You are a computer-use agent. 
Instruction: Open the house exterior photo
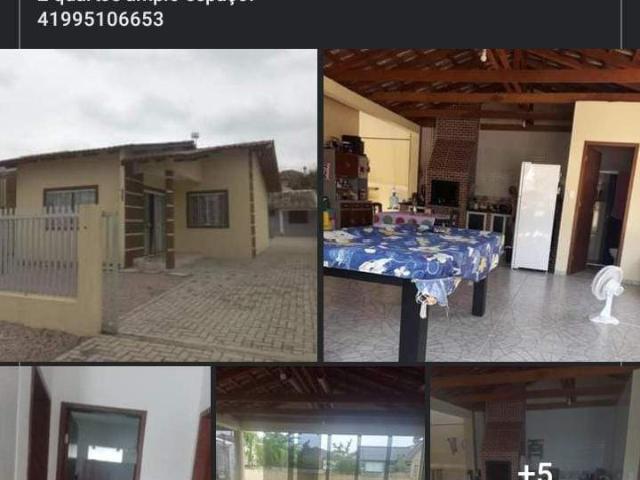click(158, 205)
